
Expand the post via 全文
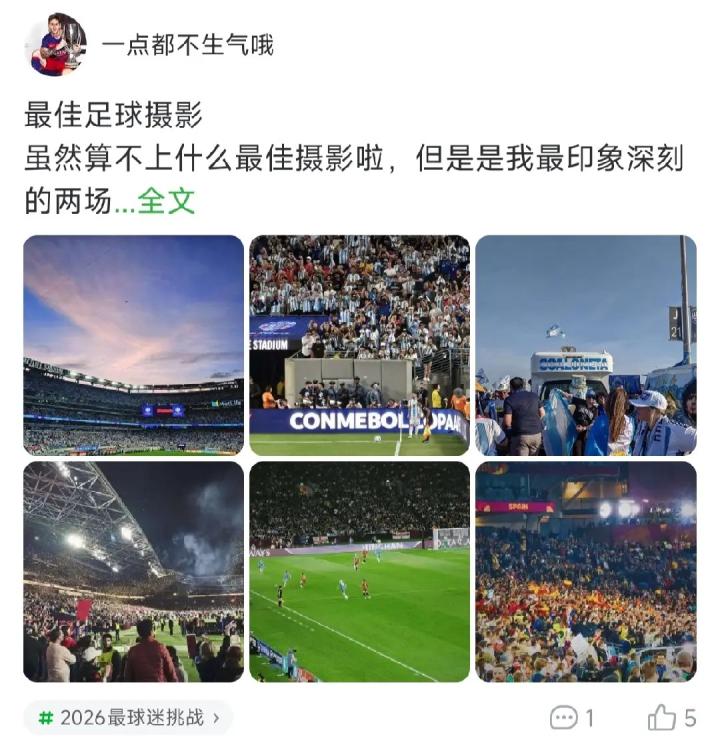click(x=166, y=201)
